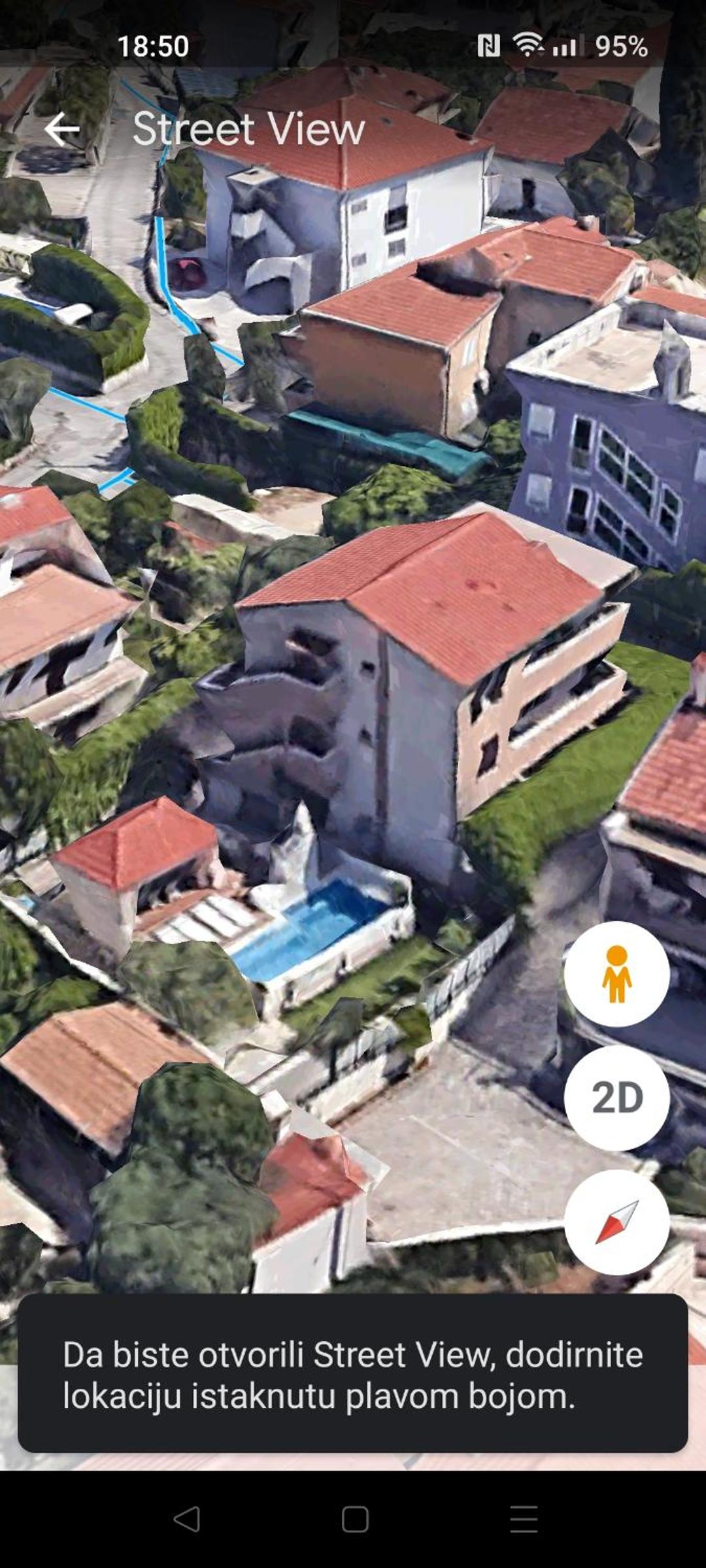The height and width of the screenshot is (1568, 706).
Task: Go back from Street View
Action: (x=62, y=129)
